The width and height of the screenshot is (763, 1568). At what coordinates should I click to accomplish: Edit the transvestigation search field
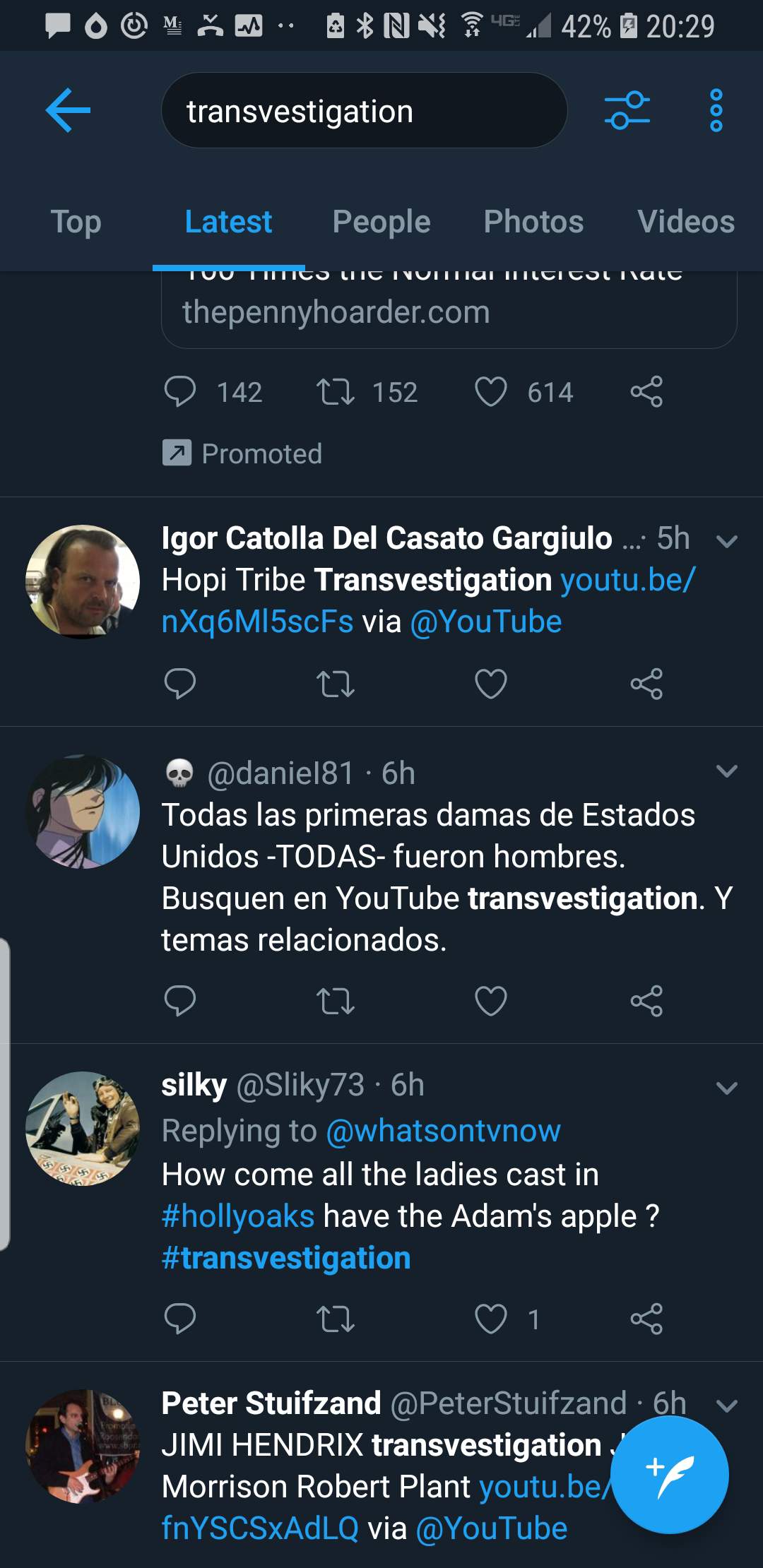click(364, 111)
